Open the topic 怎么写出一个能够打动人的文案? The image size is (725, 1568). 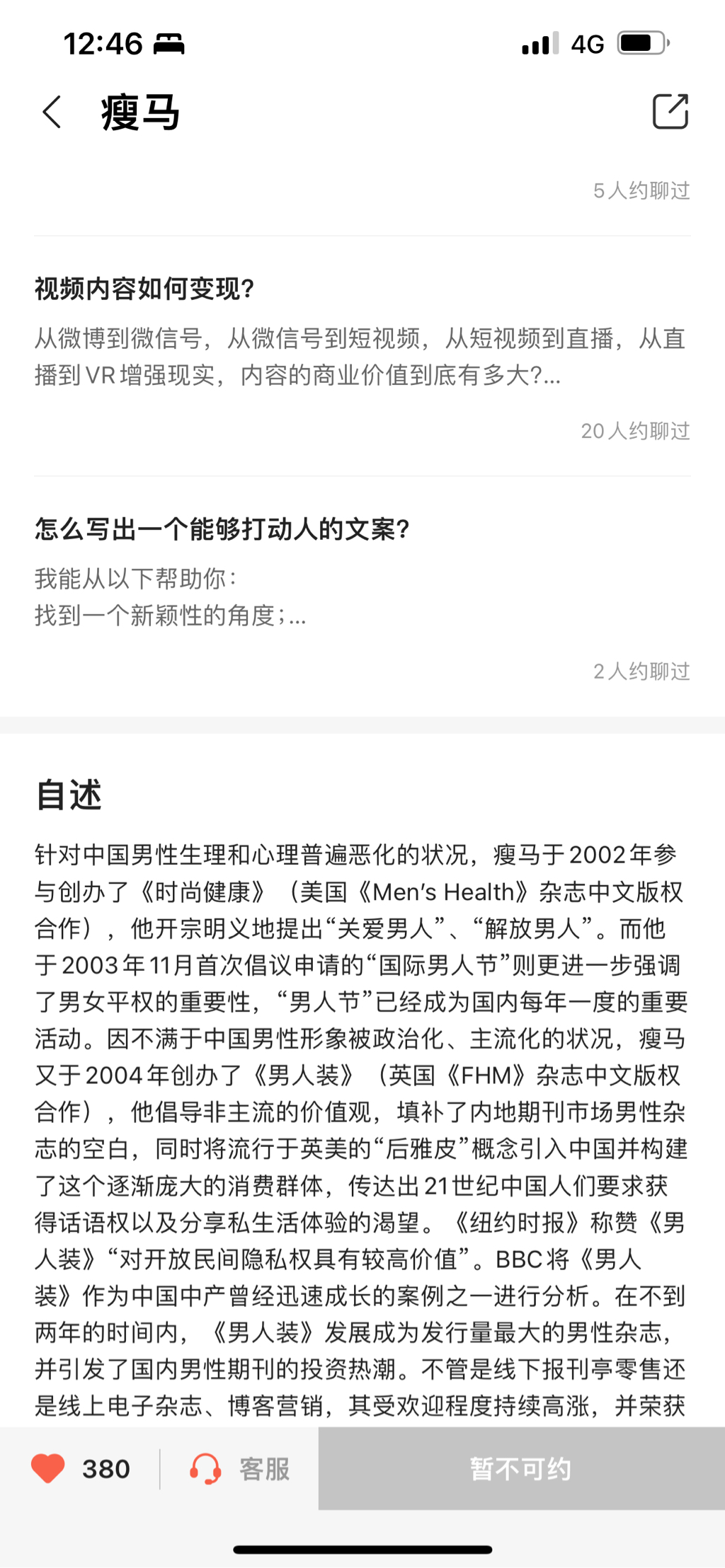[222, 529]
